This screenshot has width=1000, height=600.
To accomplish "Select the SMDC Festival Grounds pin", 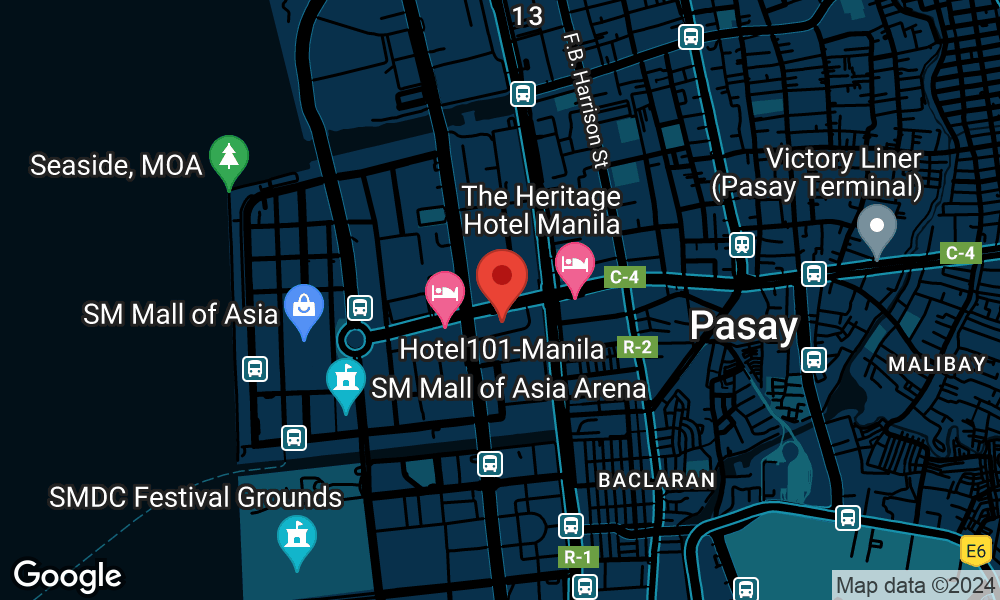I will pyautogui.click(x=297, y=537).
